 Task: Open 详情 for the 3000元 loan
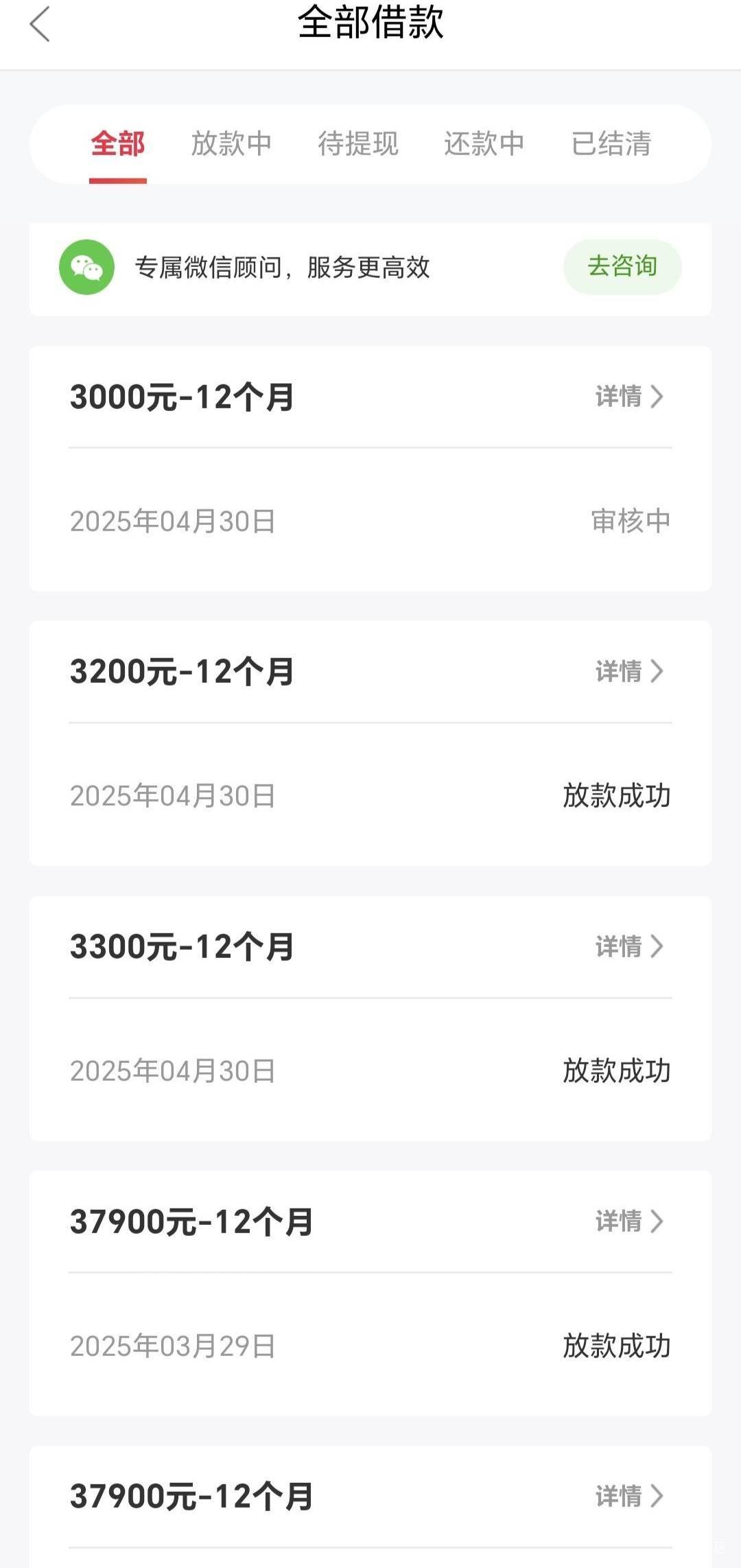pyautogui.click(x=630, y=397)
